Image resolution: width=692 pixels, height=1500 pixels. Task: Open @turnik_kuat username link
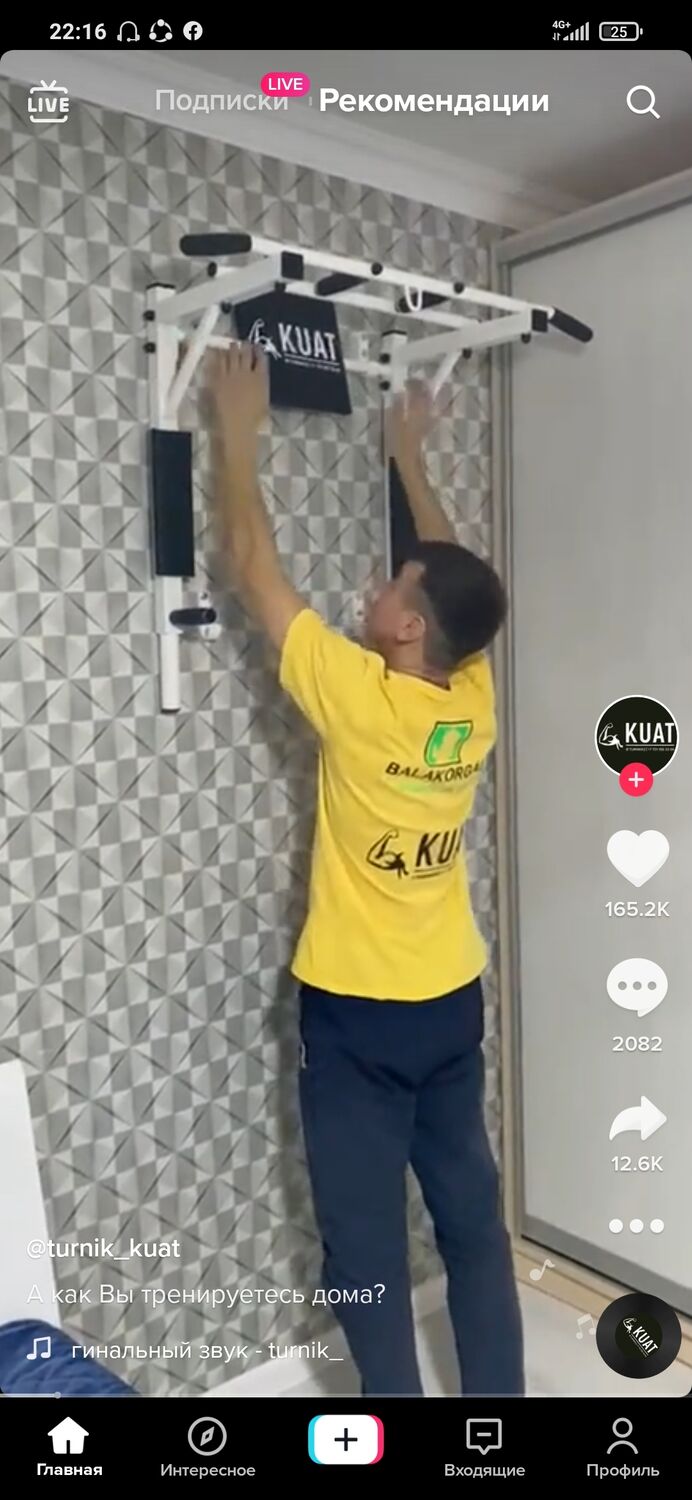coord(103,1248)
